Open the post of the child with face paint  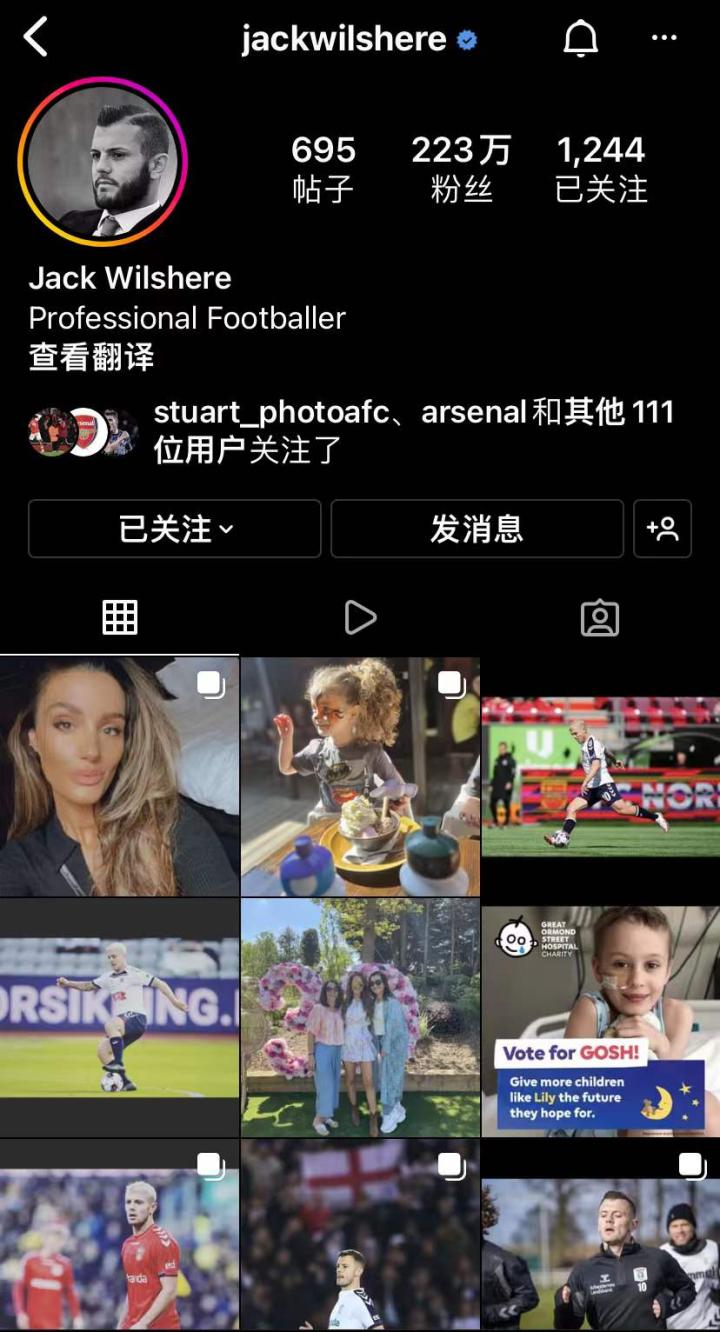click(x=360, y=776)
